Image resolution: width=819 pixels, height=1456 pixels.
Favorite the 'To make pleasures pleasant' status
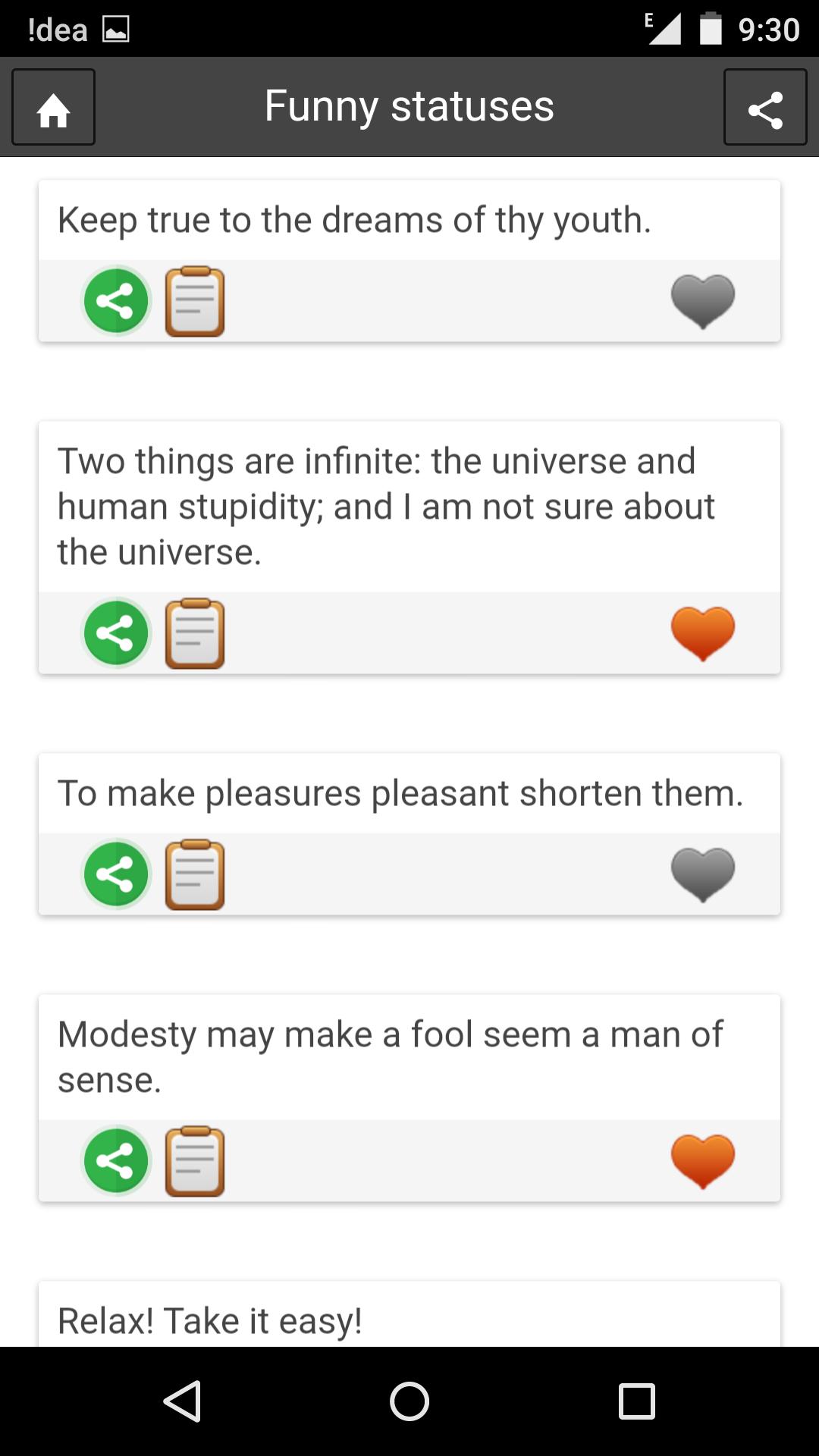[x=702, y=874]
